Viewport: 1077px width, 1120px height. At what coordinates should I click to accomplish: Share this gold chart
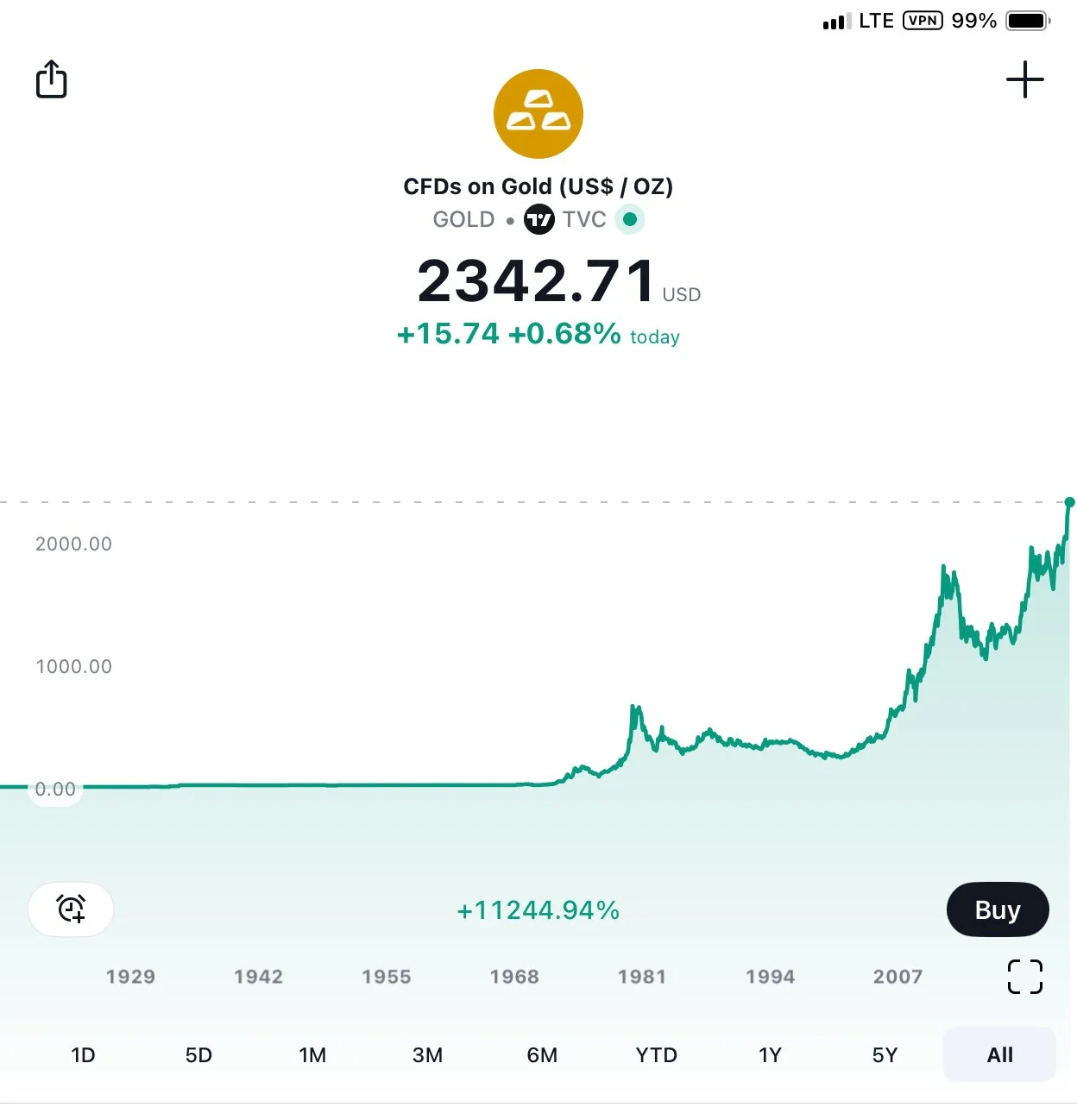[x=52, y=79]
